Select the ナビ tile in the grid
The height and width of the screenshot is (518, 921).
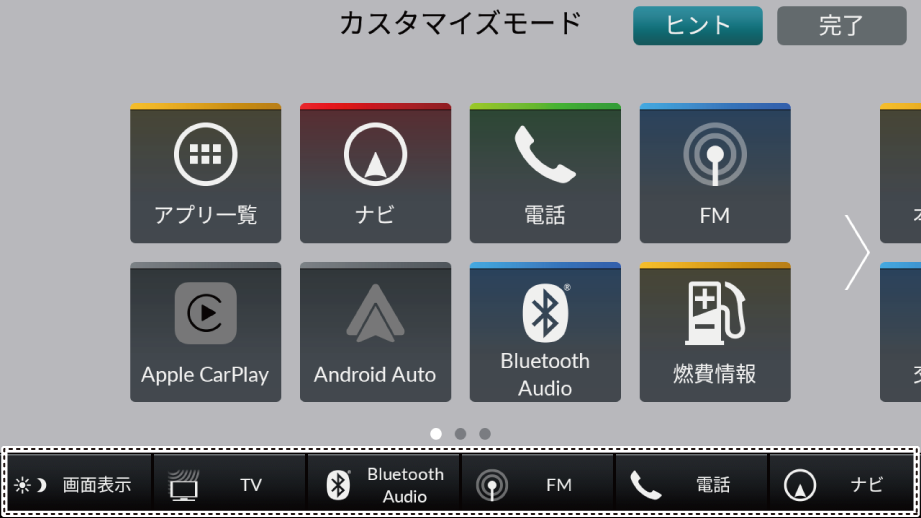tap(375, 173)
